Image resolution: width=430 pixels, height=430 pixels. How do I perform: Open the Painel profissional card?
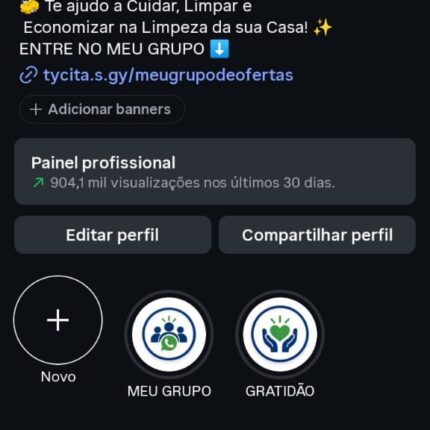click(215, 171)
